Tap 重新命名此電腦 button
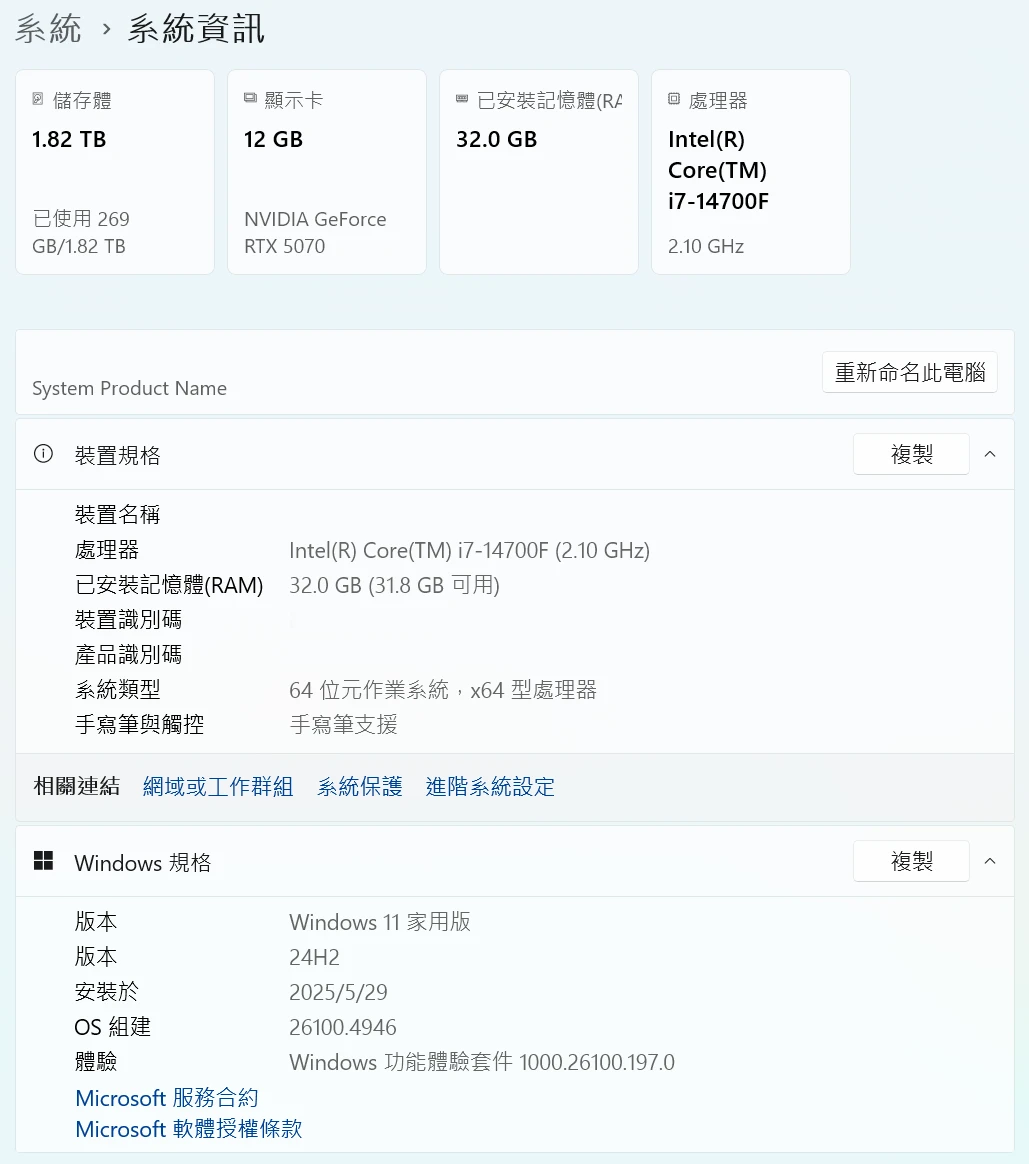The width and height of the screenshot is (1029, 1164). [x=909, y=372]
